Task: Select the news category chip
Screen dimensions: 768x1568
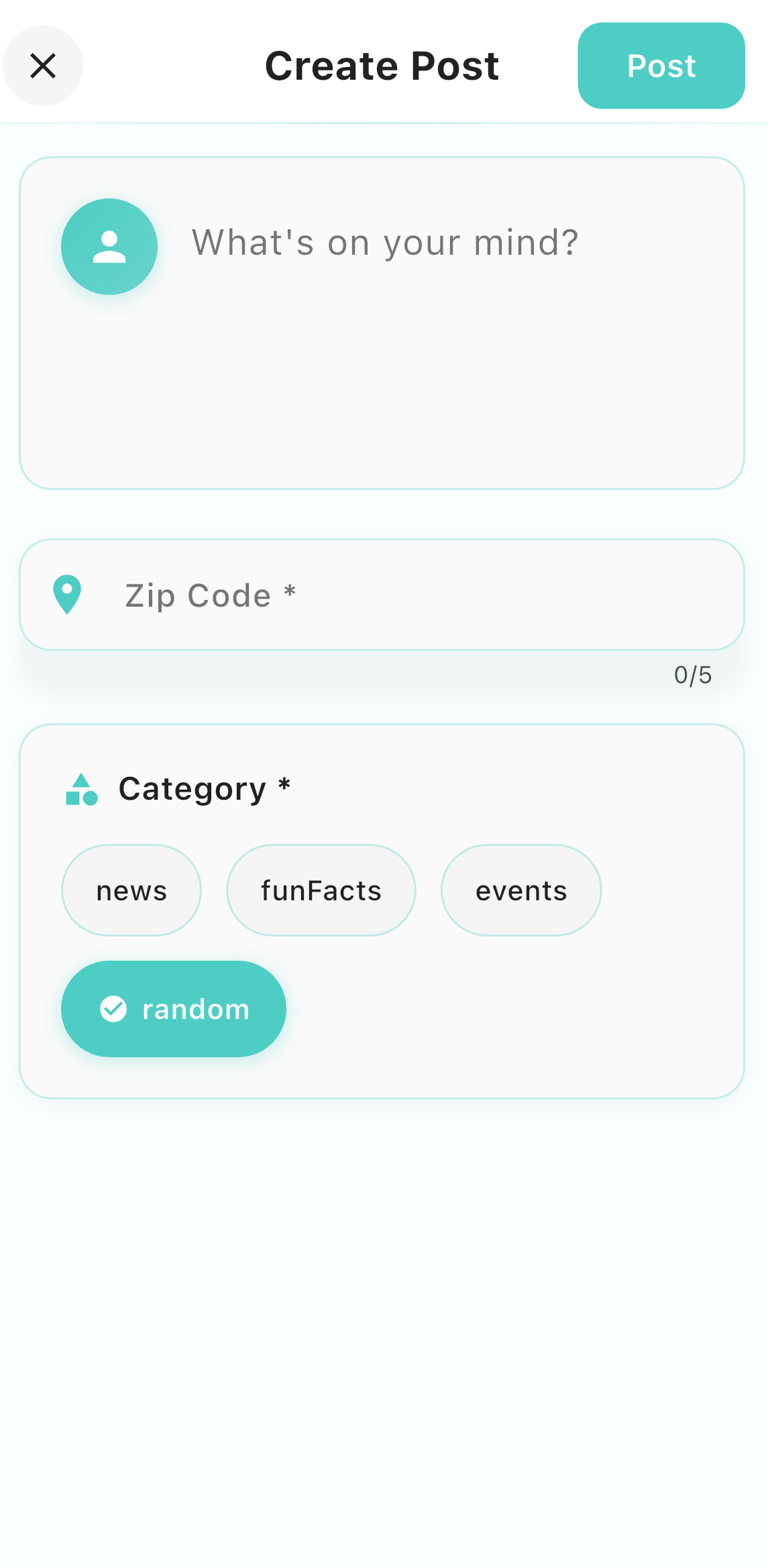Action: point(131,890)
